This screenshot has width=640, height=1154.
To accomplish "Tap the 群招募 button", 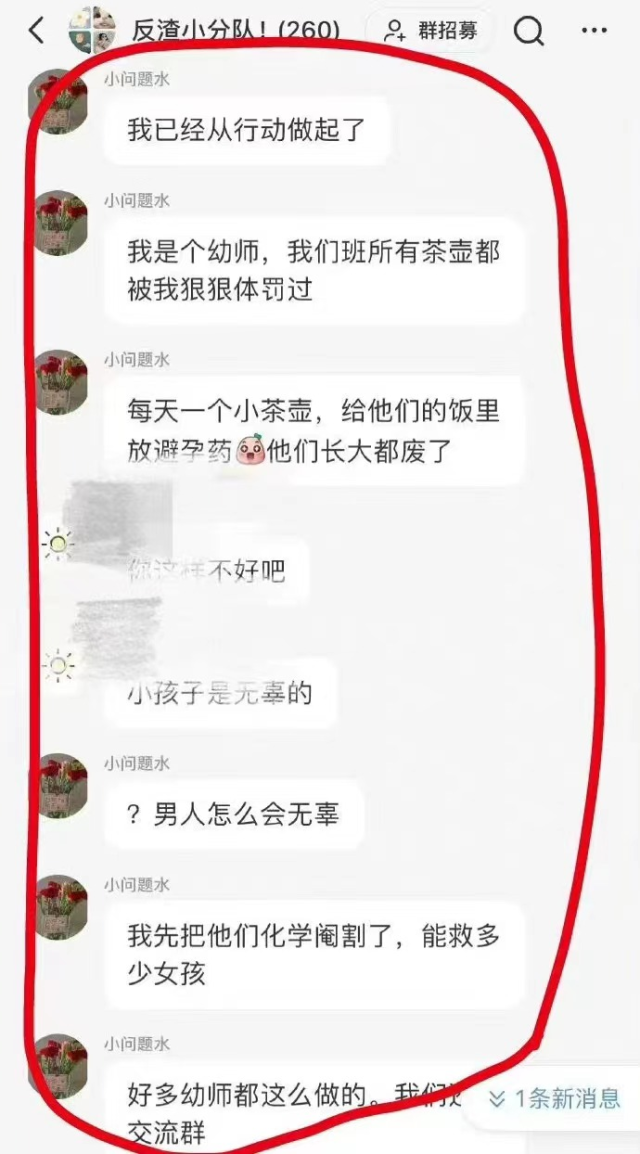I will tap(430, 30).
